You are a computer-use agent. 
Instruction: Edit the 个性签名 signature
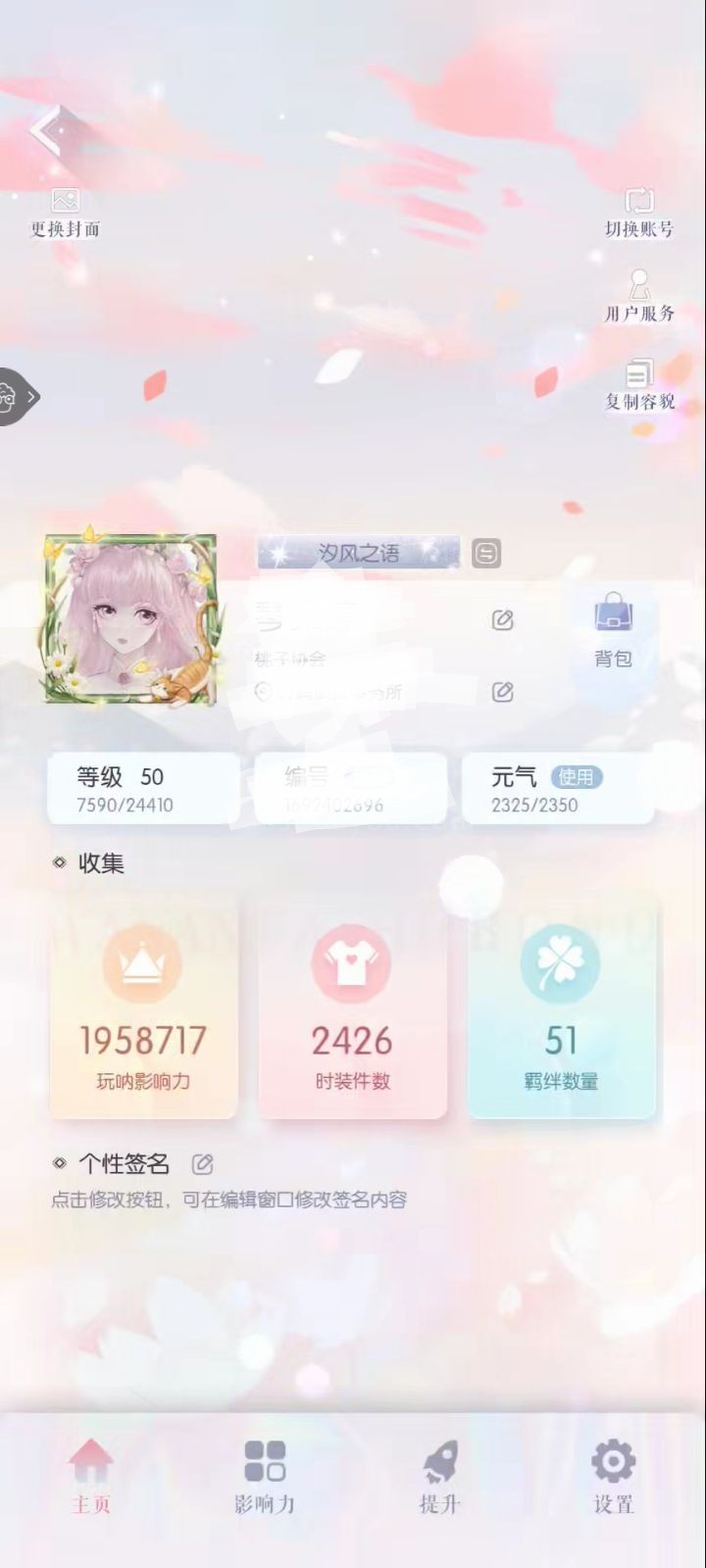pyautogui.click(x=203, y=1164)
